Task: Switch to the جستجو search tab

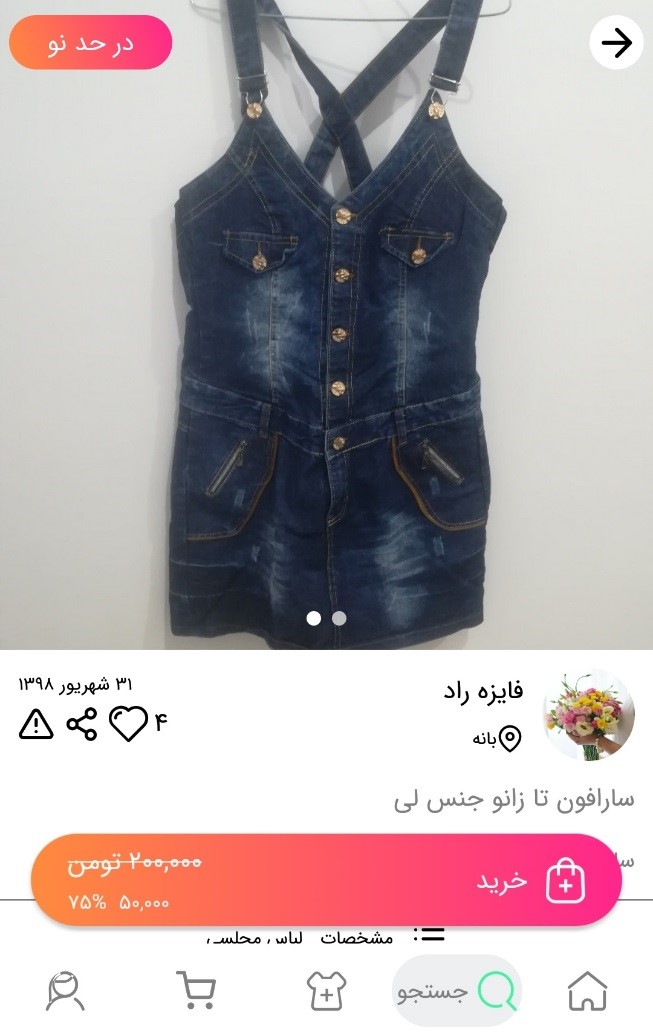Action: click(x=457, y=991)
